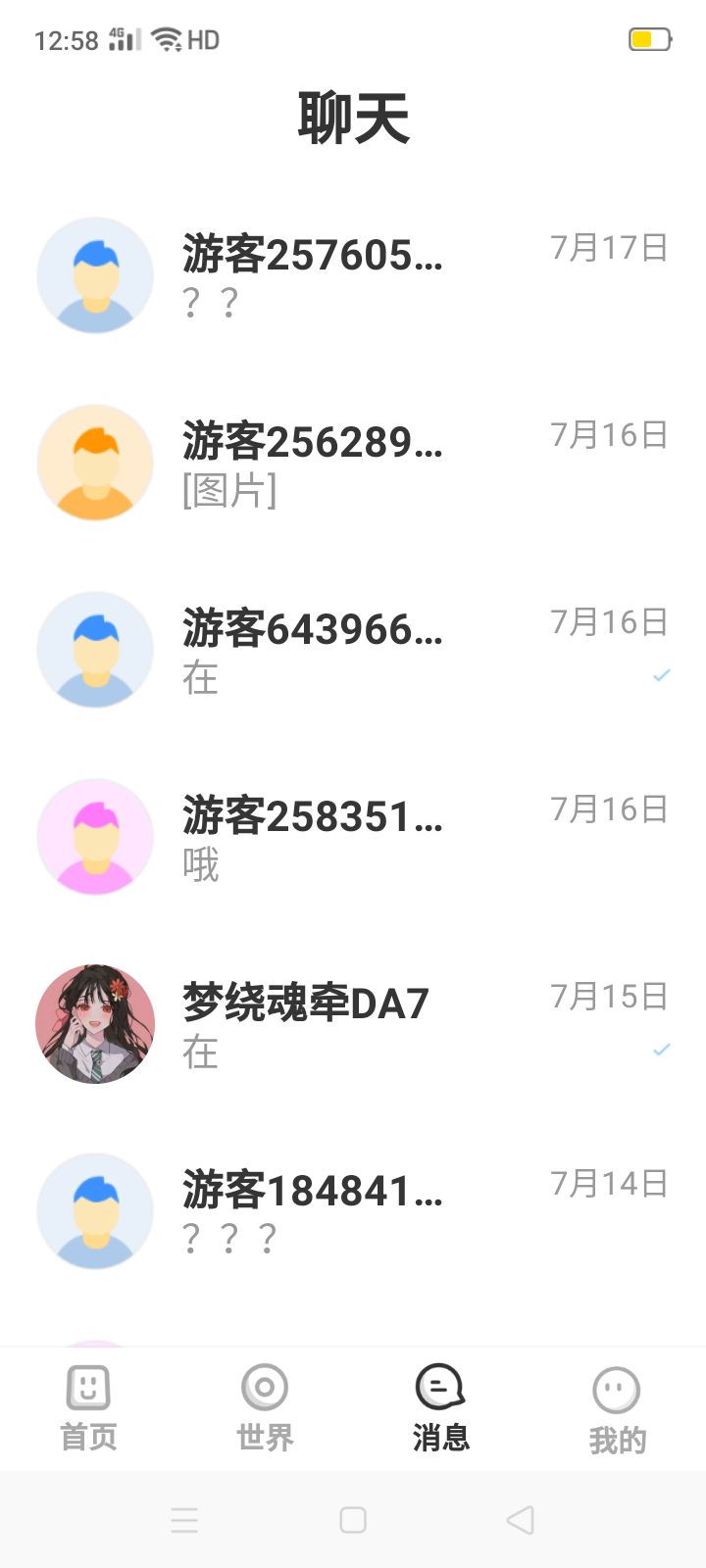Switch to the 世界 tab
The image size is (706, 1568).
[x=265, y=1409]
